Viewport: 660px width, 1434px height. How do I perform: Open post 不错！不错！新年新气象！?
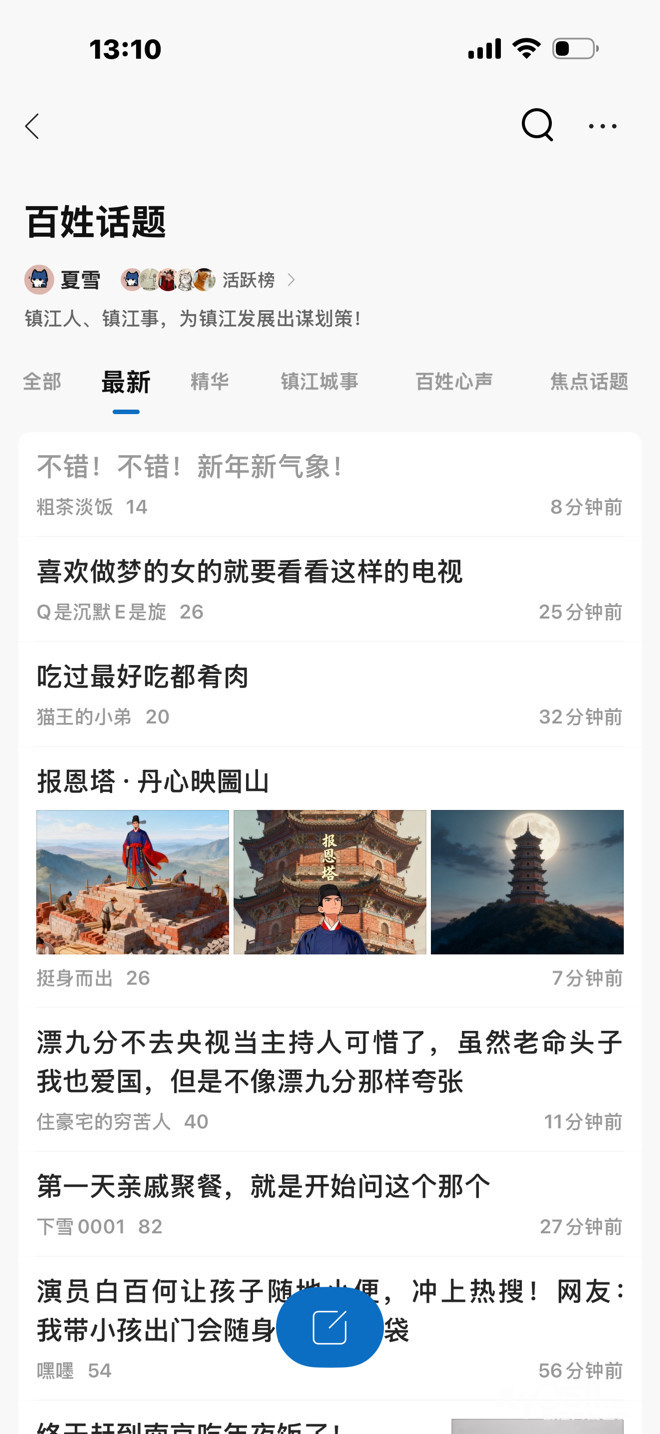pos(190,467)
